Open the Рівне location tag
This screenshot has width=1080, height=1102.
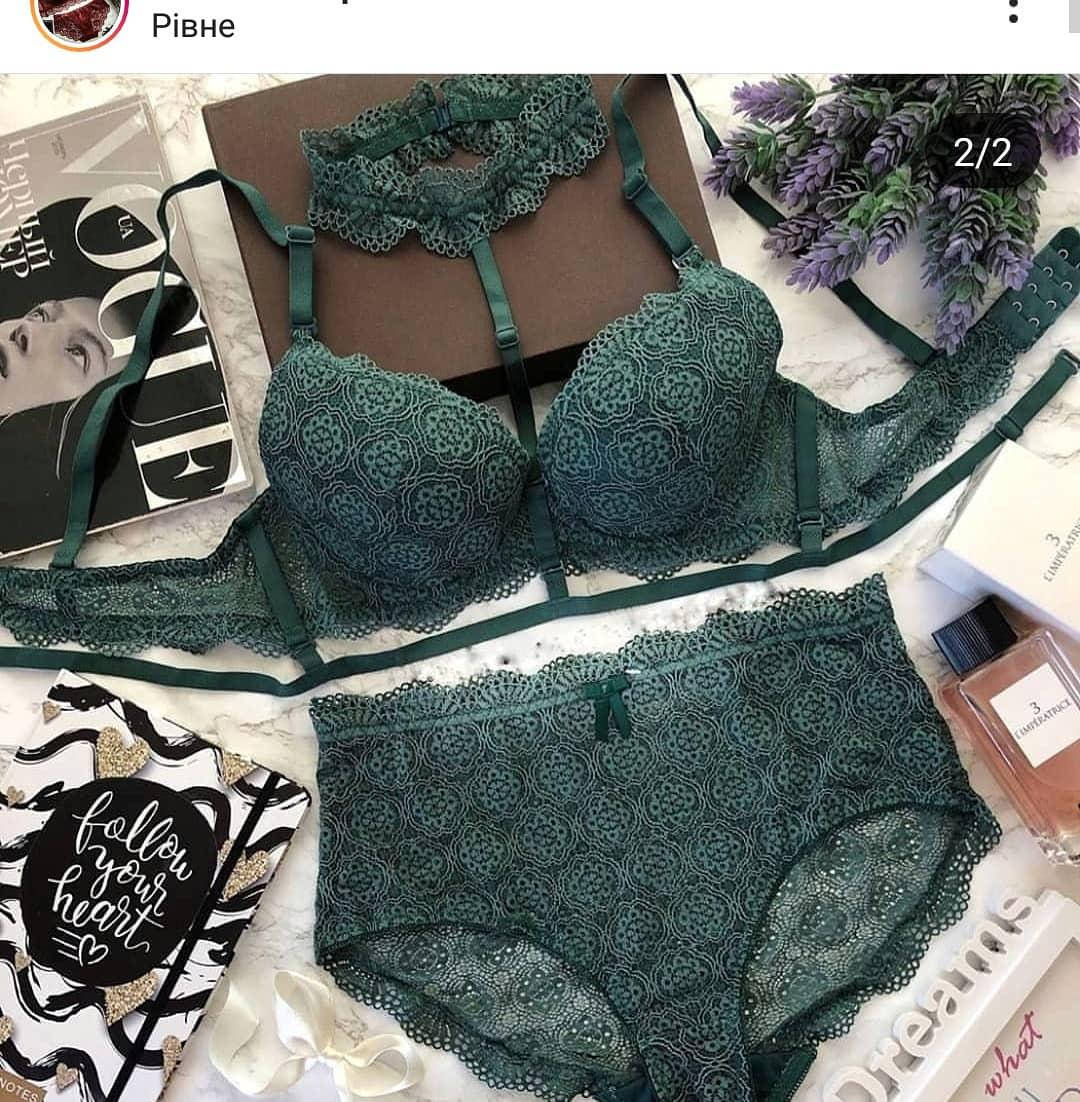[x=193, y=26]
